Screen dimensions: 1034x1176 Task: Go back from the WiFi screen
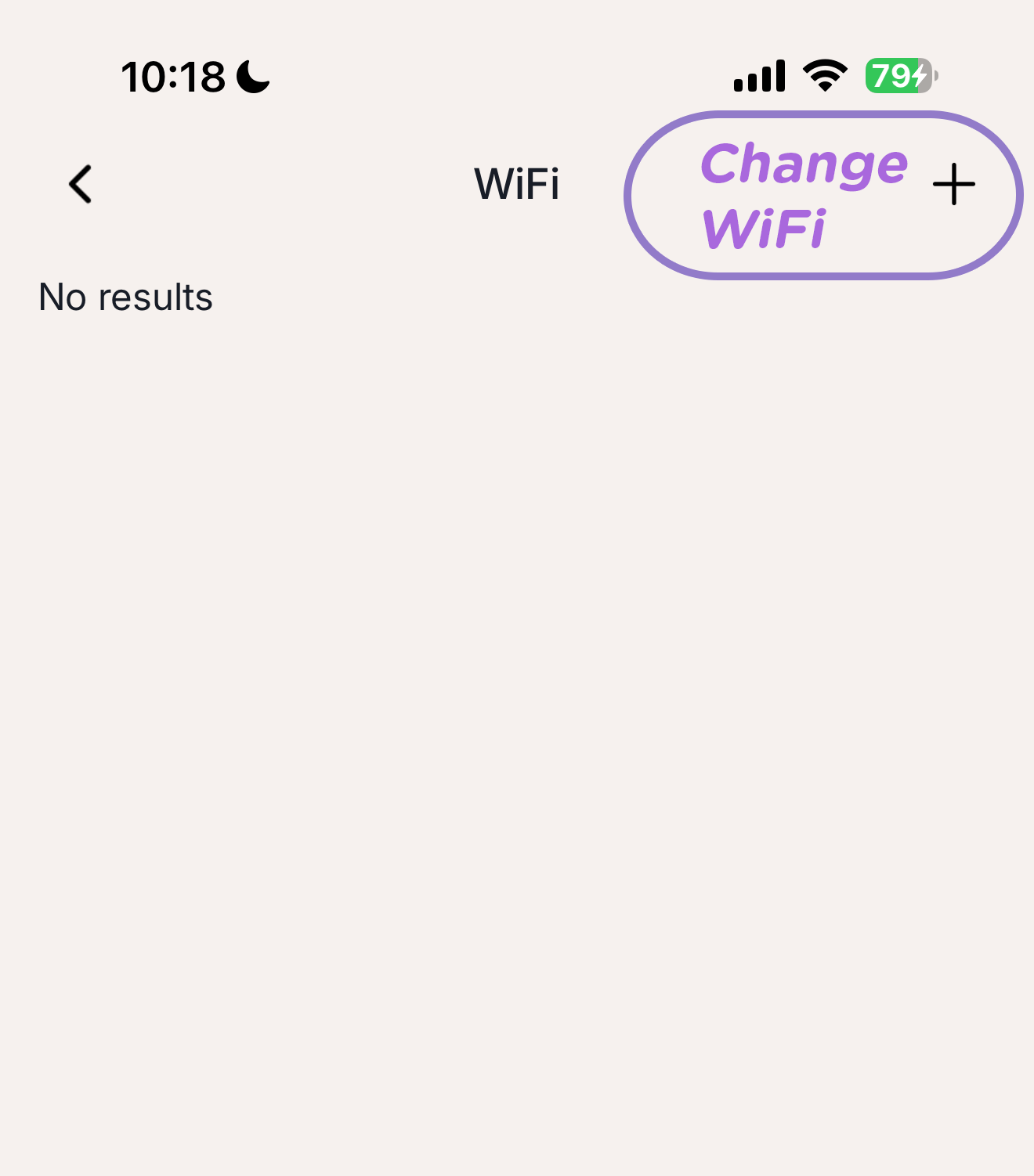pyautogui.click(x=81, y=185)
